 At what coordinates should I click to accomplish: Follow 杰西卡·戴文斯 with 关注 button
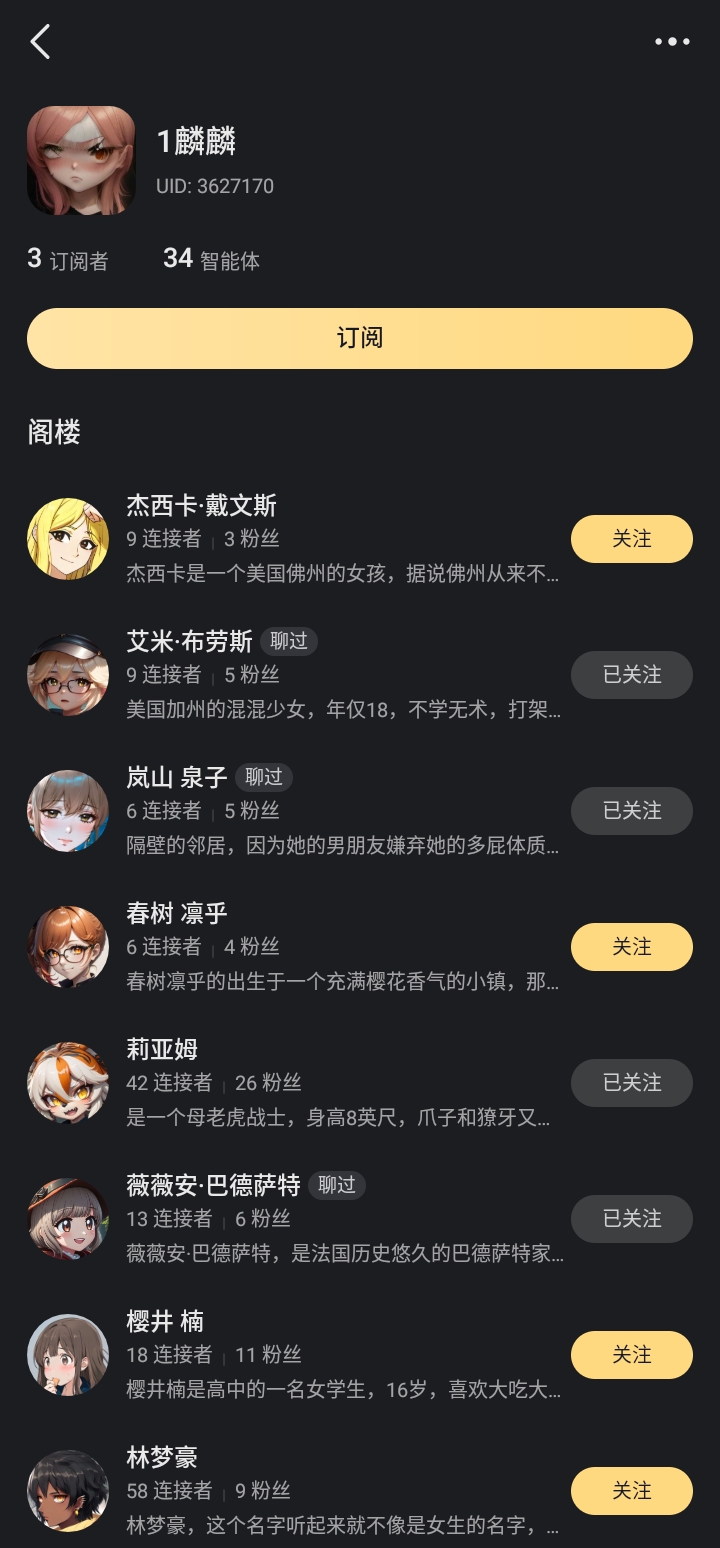pyautogui.click(x=631, y=538)
